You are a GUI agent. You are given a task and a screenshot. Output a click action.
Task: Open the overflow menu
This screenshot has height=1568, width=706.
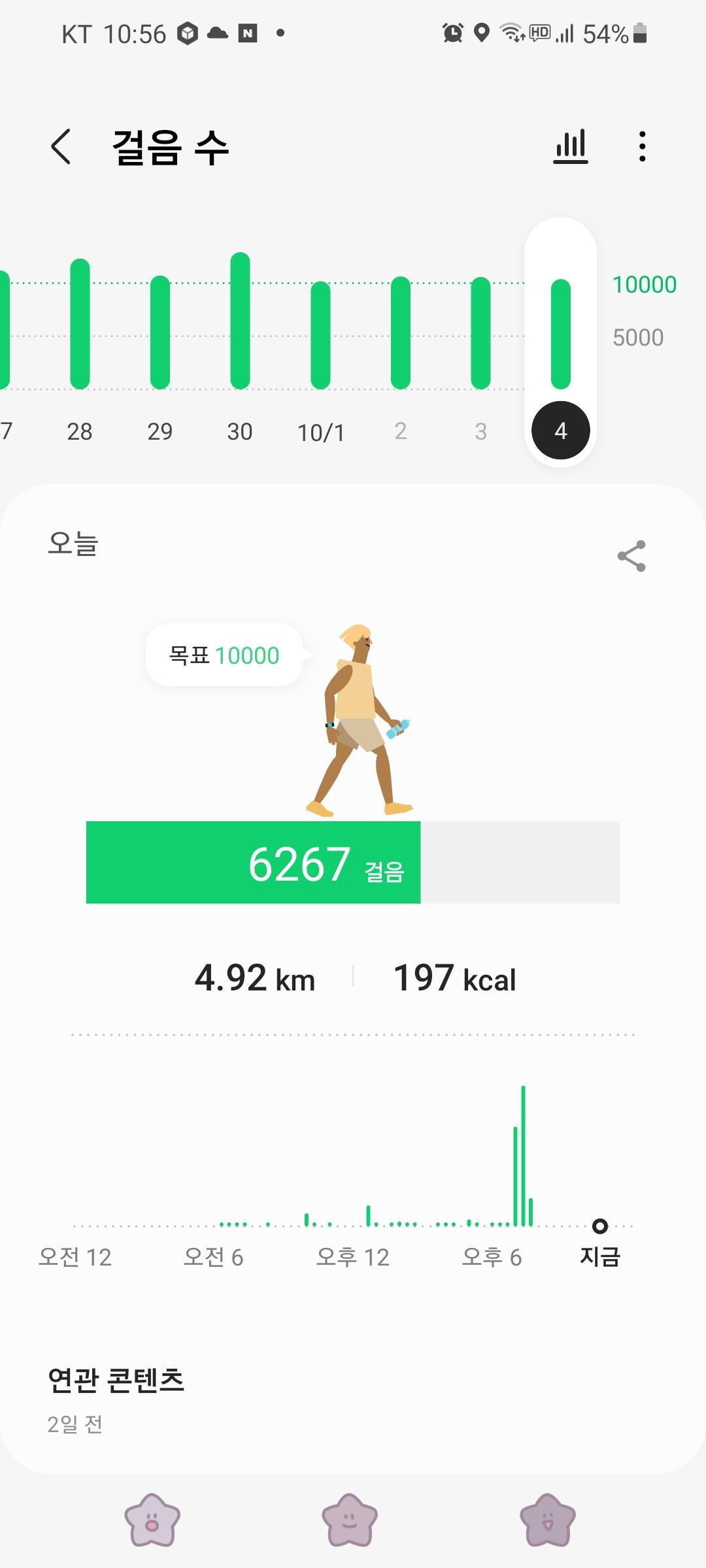pos(642,146)
